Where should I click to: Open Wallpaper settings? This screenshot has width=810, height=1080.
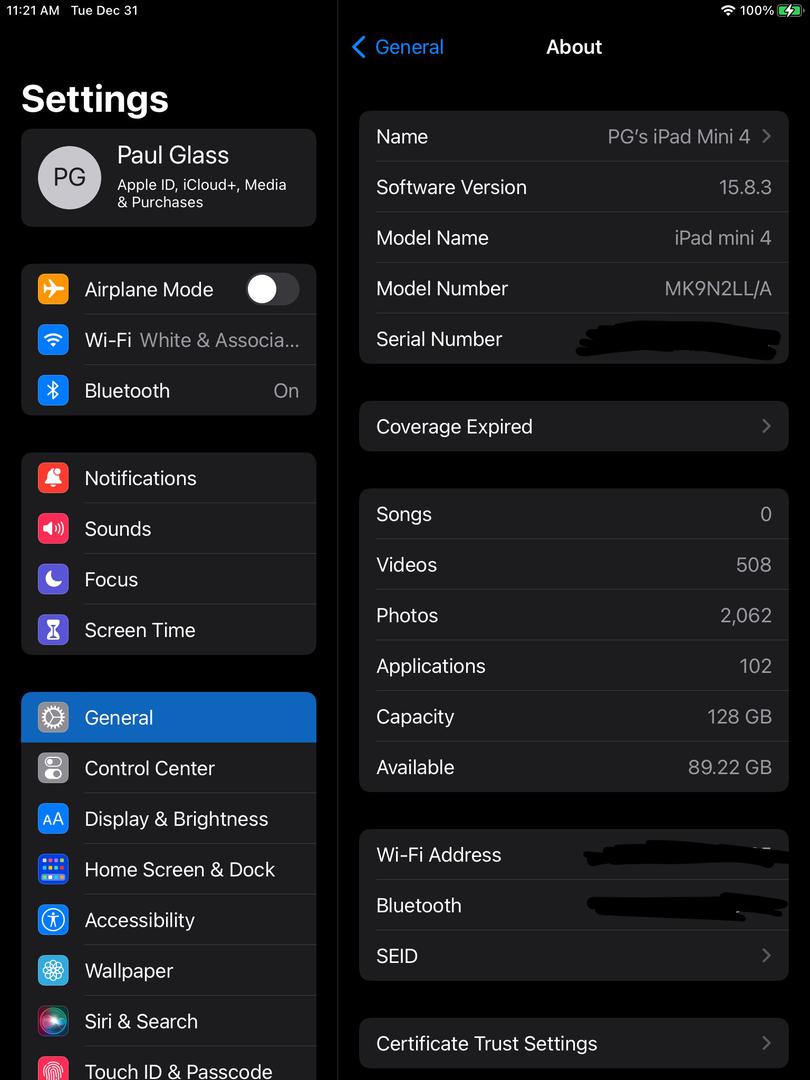pos(168,971)
